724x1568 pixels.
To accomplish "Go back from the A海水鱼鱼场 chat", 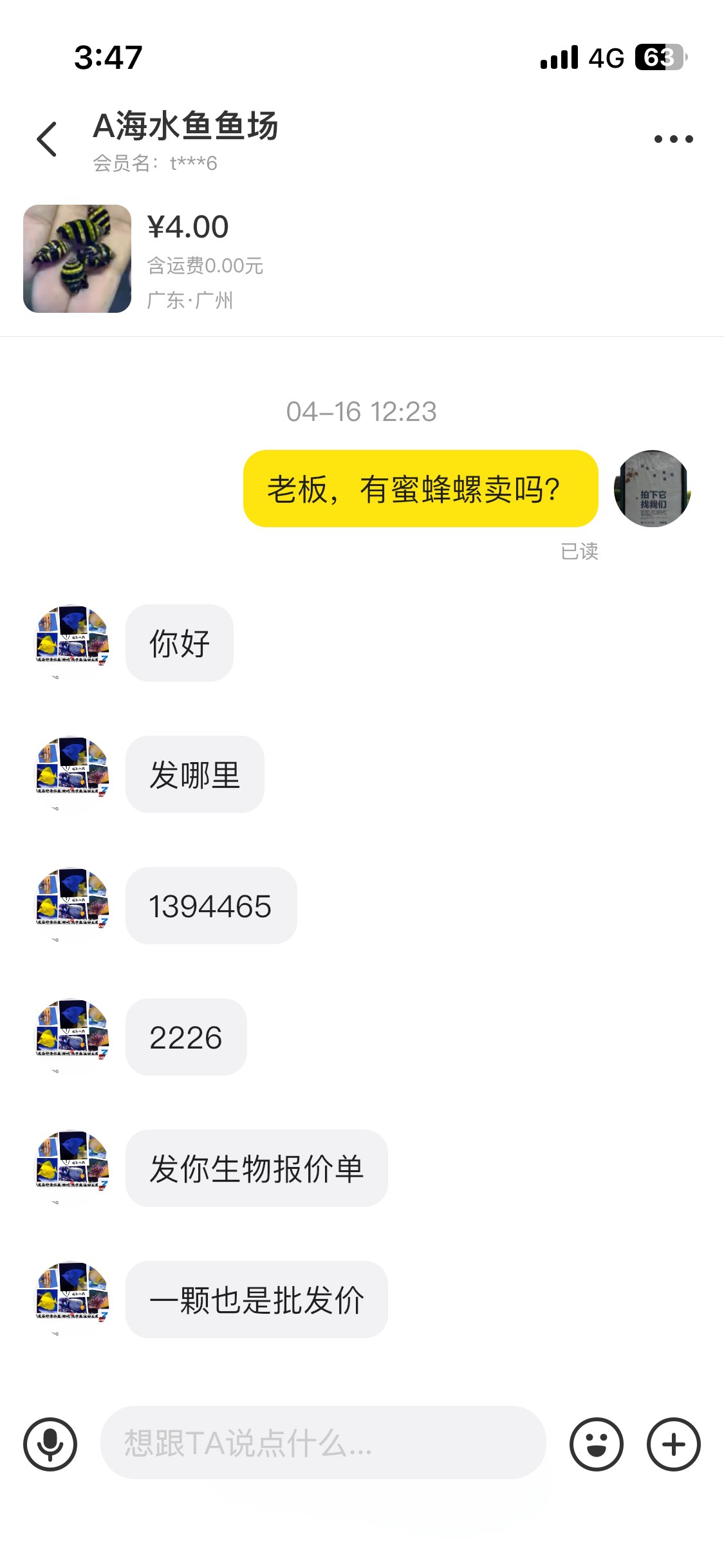I will [x=47, y=139].
